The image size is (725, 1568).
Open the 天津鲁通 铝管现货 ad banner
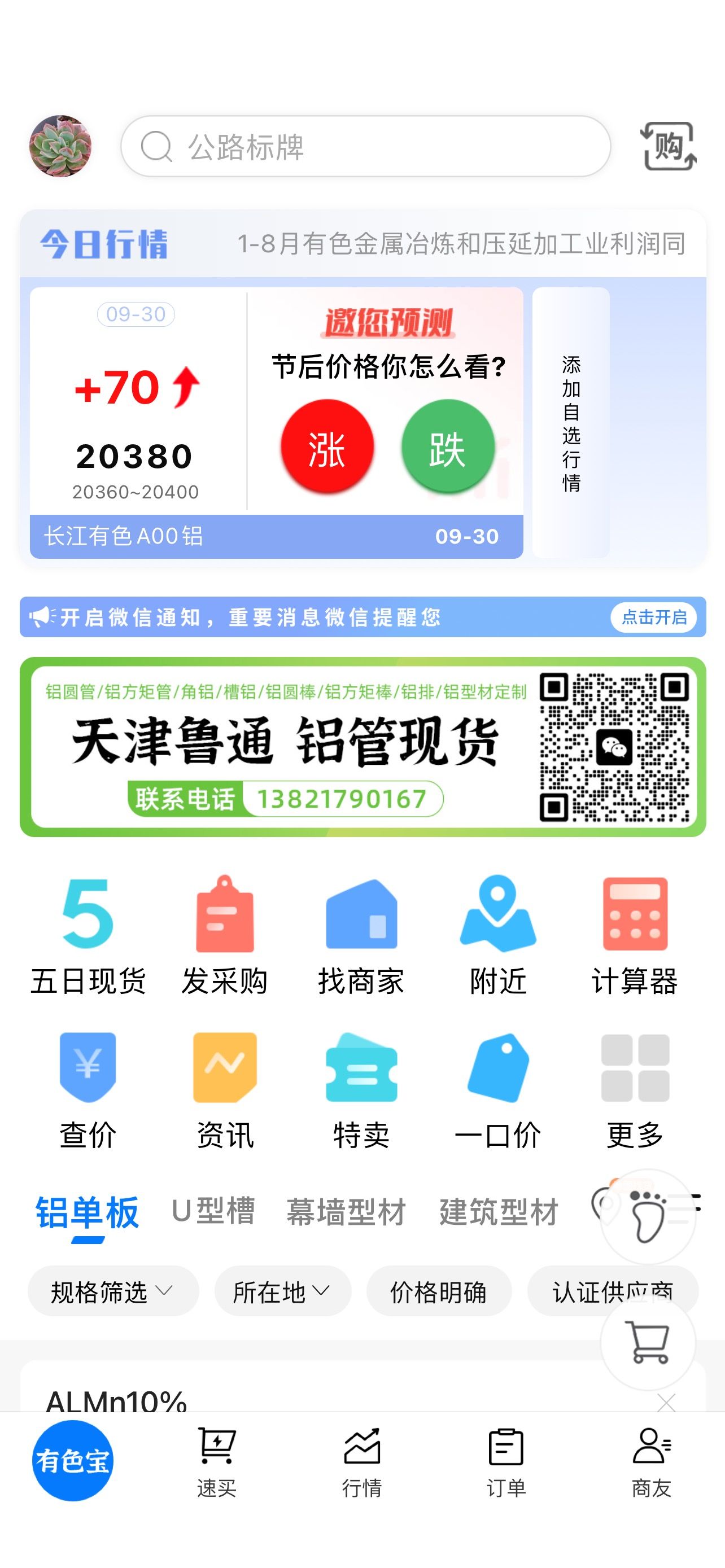[x=363, y=747]
